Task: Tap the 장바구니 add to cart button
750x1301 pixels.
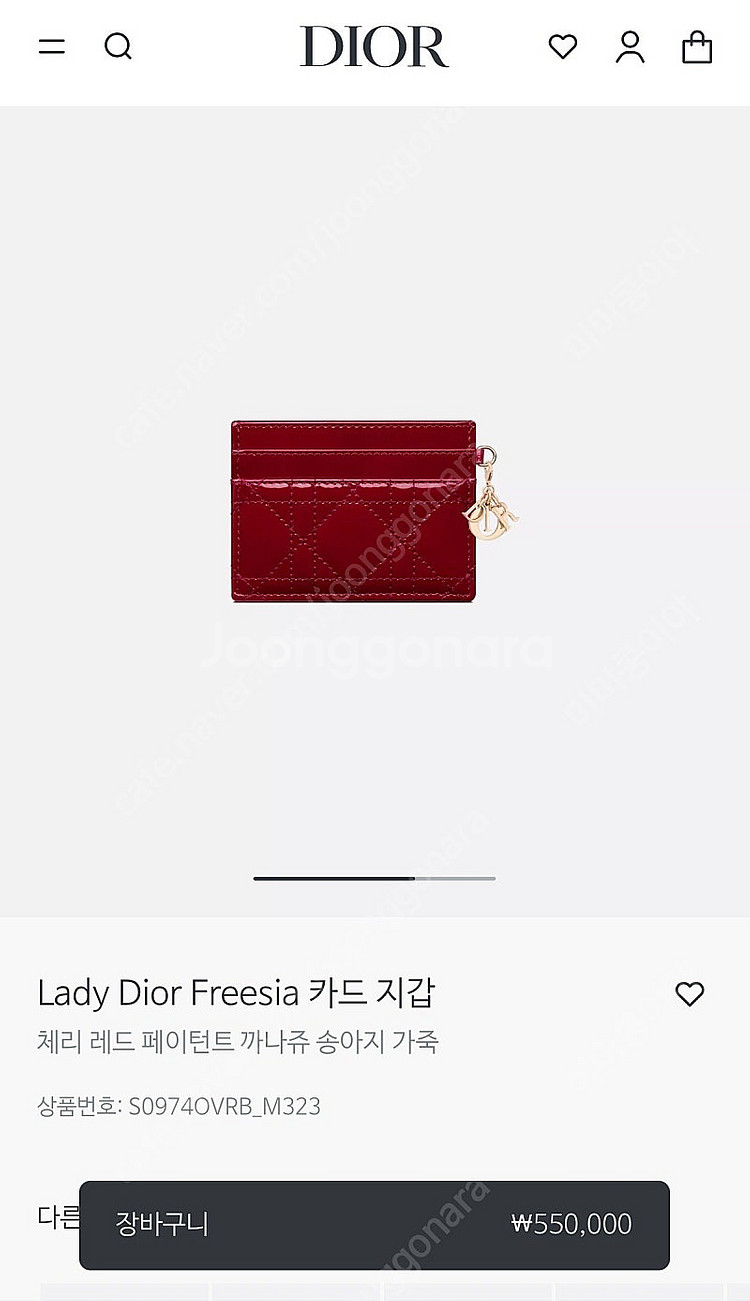Action: (x=374, y=1225)
